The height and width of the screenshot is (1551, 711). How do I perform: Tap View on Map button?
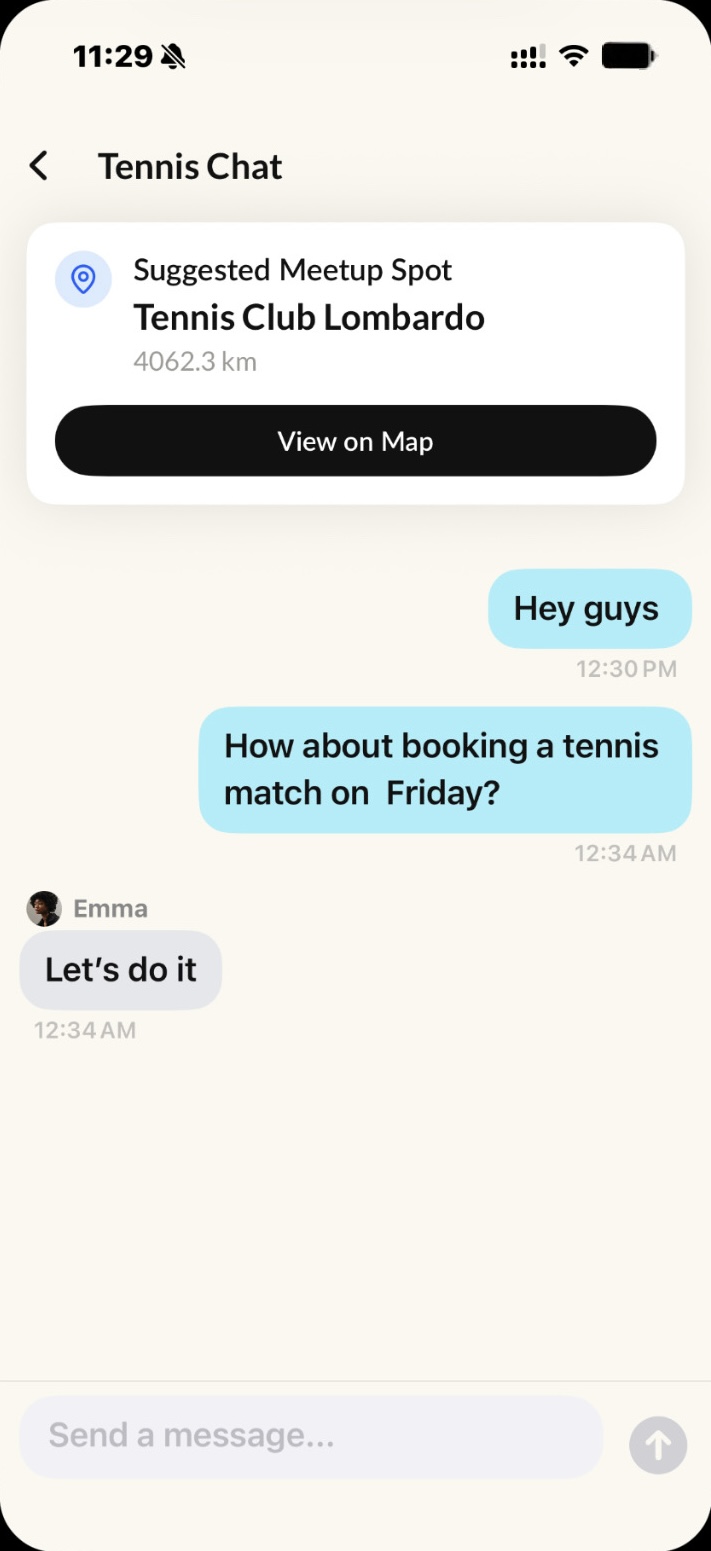355,441
